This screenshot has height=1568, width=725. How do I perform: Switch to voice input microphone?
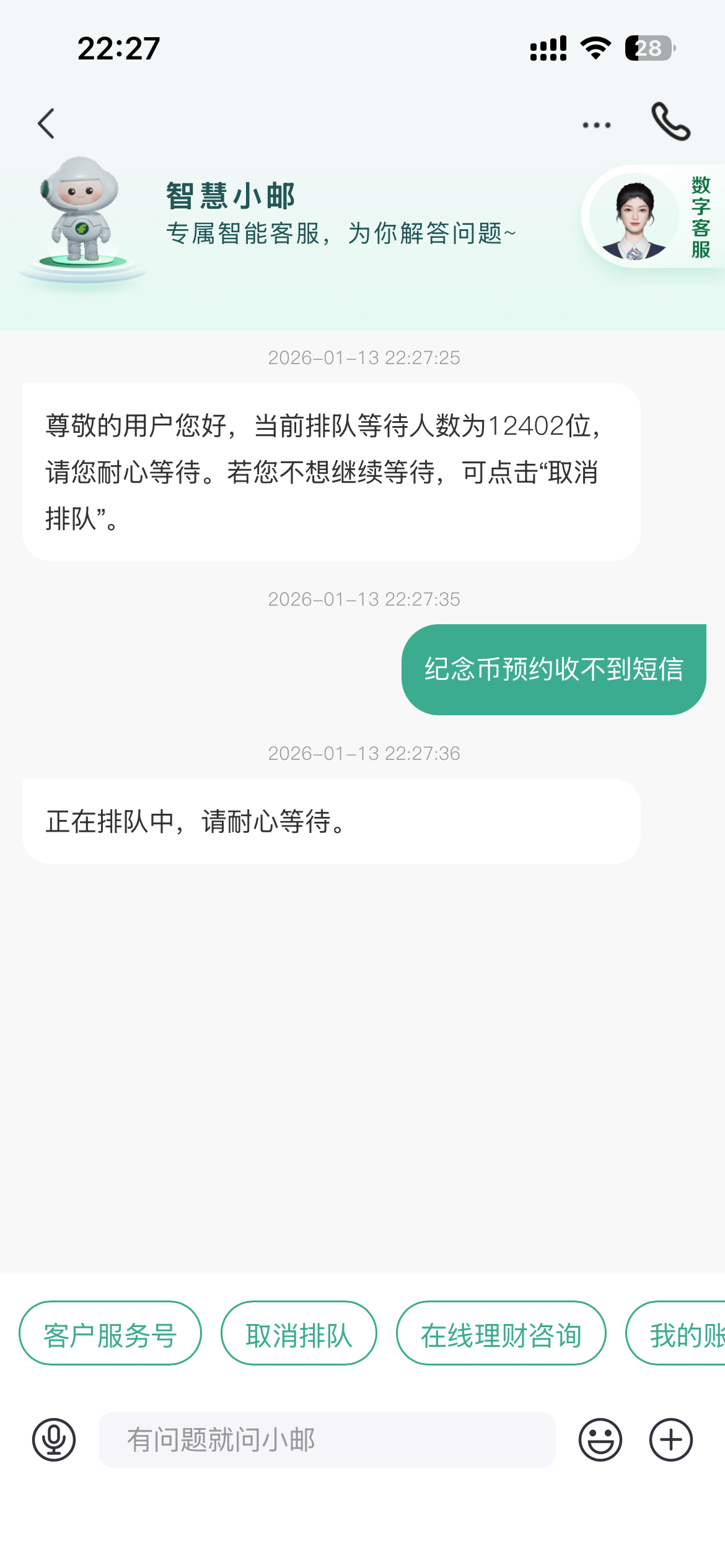(x=54, y=1440)
